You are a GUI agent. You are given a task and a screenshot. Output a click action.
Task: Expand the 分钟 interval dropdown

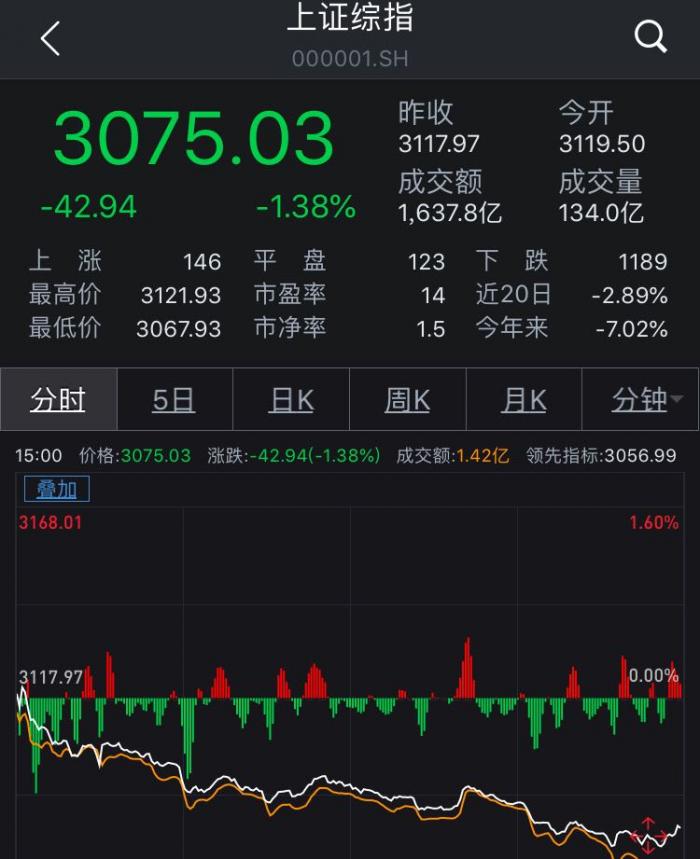[x=645, y=400]
